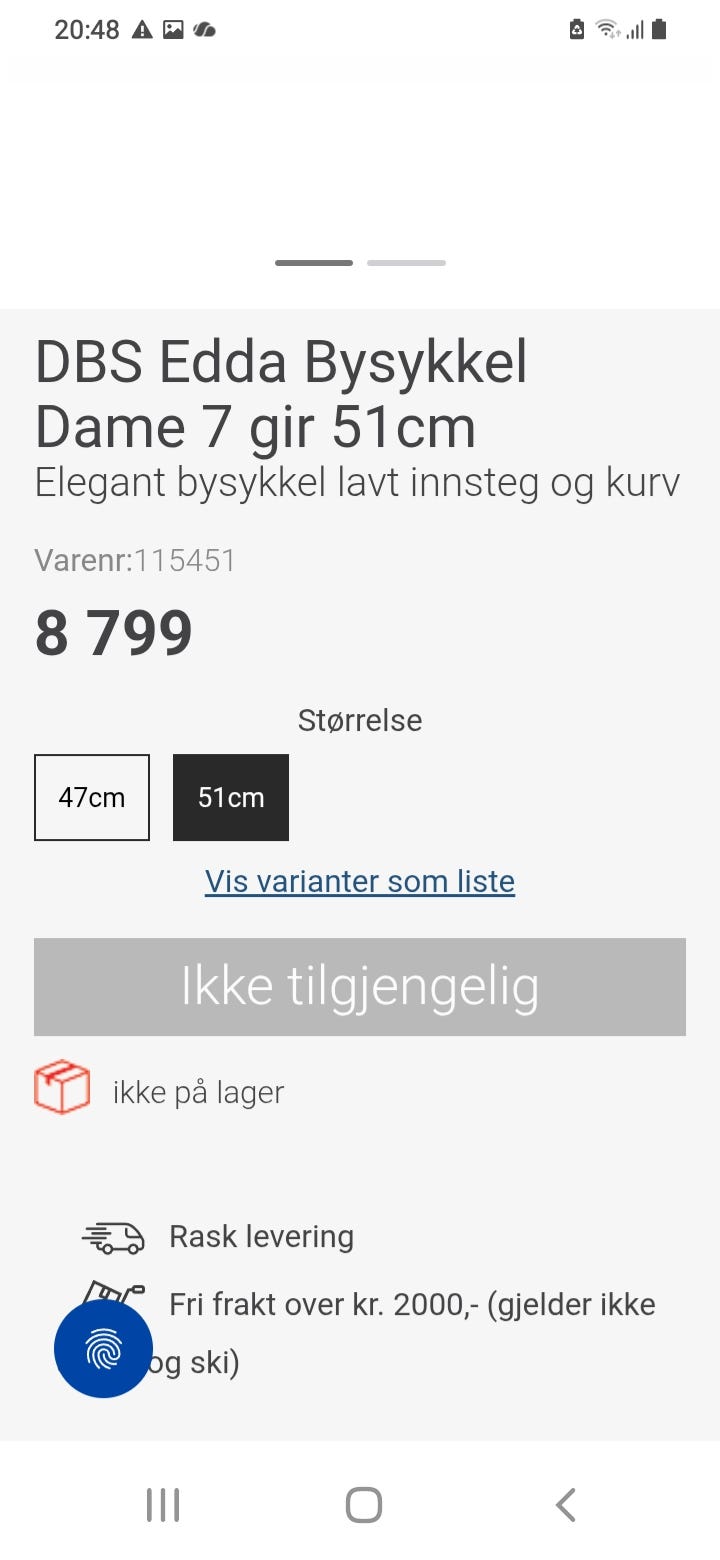Tap the 'Ikke tilgjengelig' button

tap(360, 986)
